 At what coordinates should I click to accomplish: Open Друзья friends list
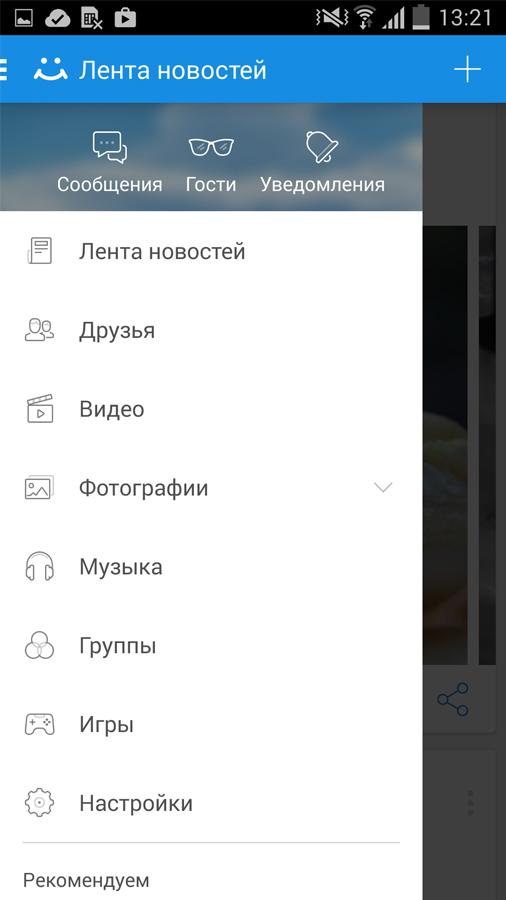point(211,331)
